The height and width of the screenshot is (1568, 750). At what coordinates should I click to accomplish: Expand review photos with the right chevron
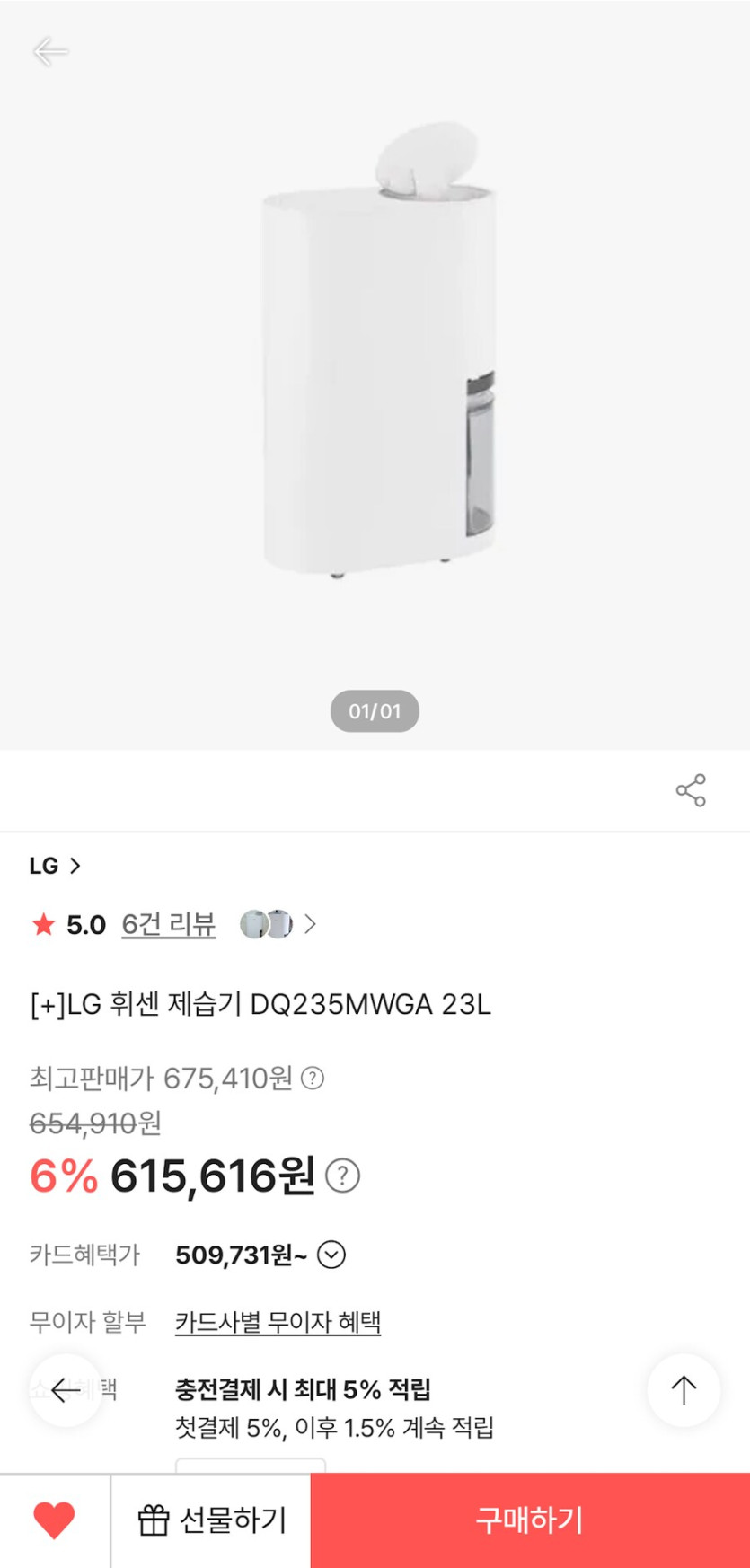[310, 924]
